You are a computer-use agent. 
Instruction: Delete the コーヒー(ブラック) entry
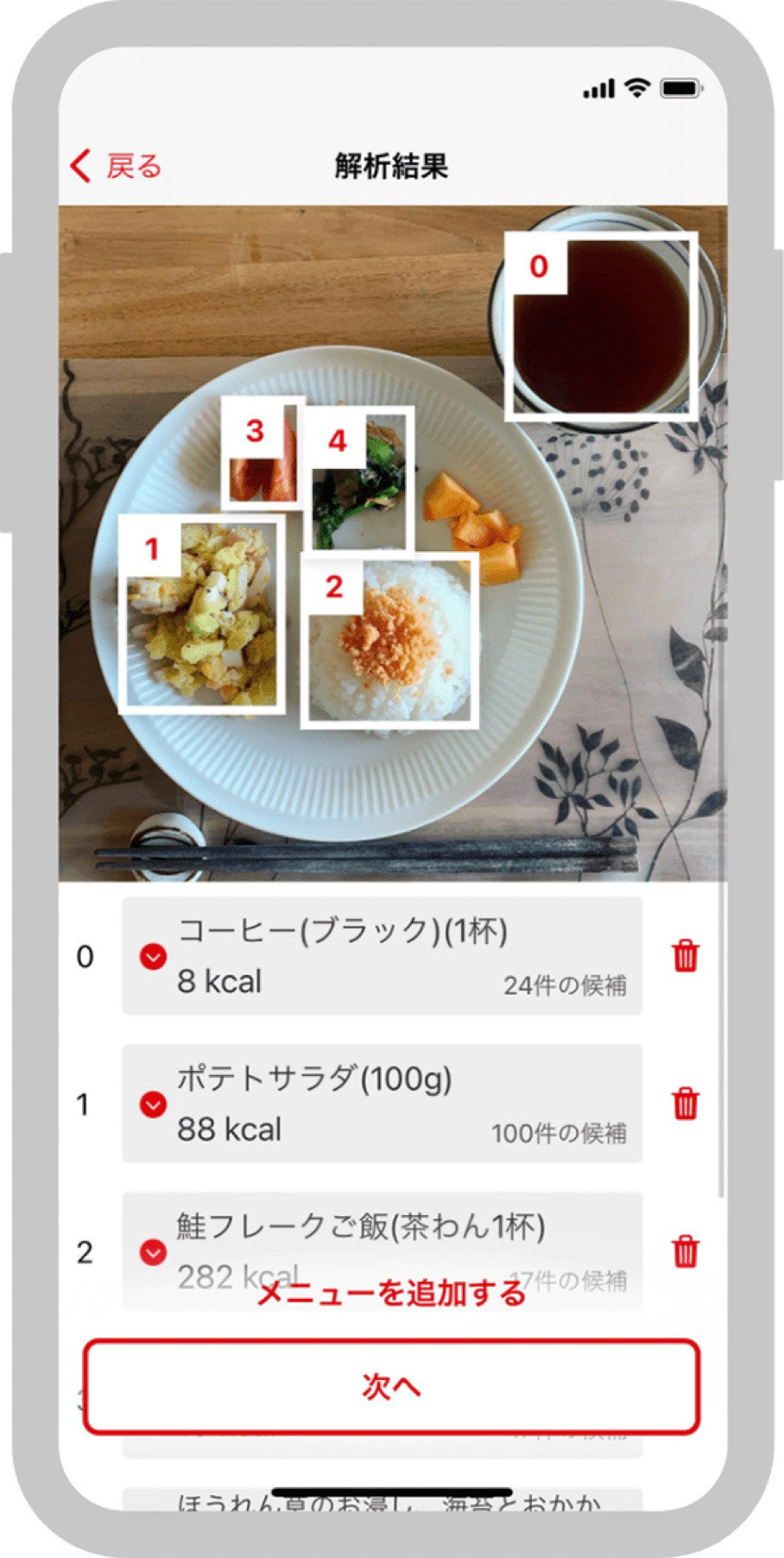(686, 956)
